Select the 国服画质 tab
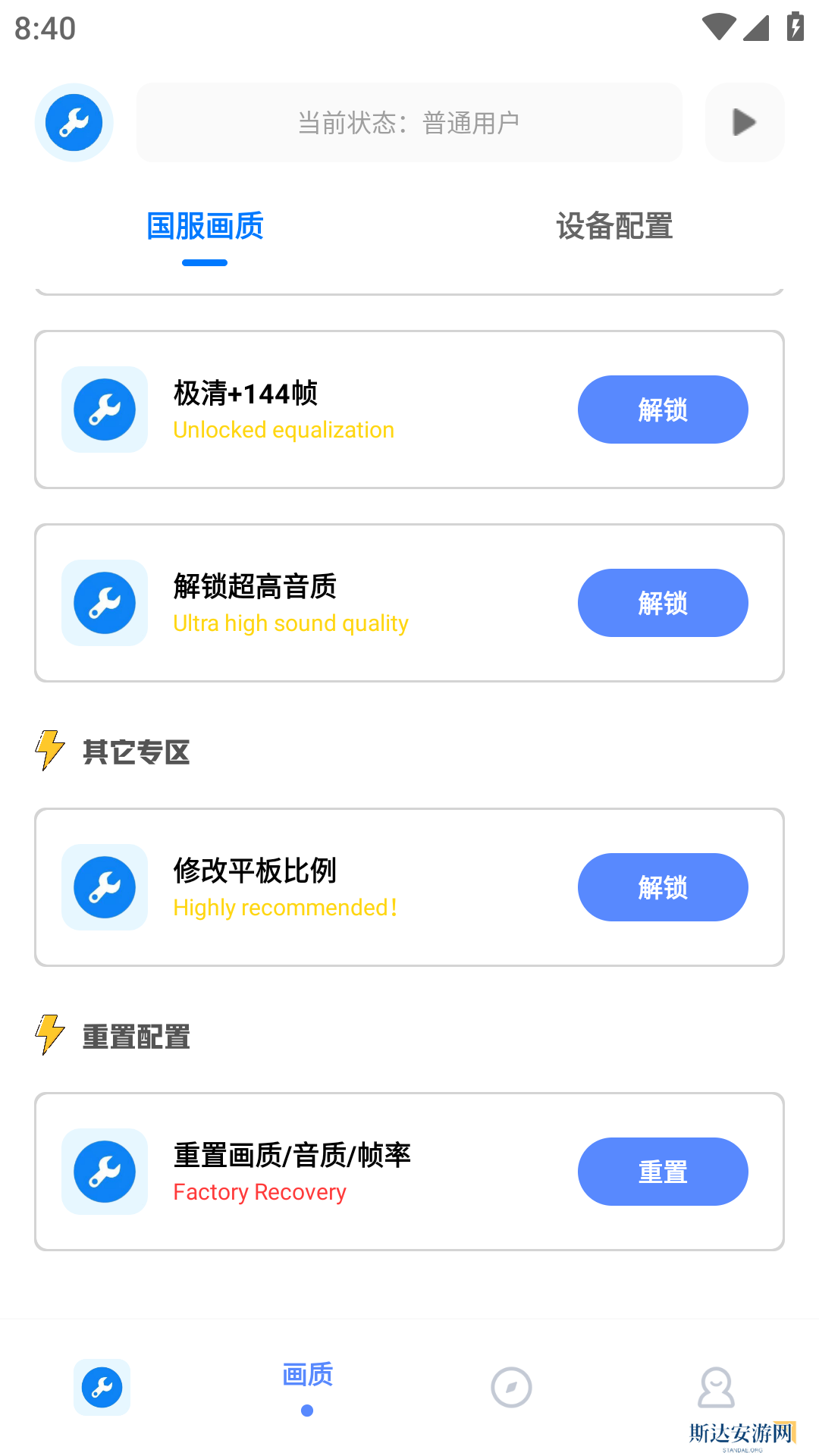The image size is (819, 1456). click(205, 226)
